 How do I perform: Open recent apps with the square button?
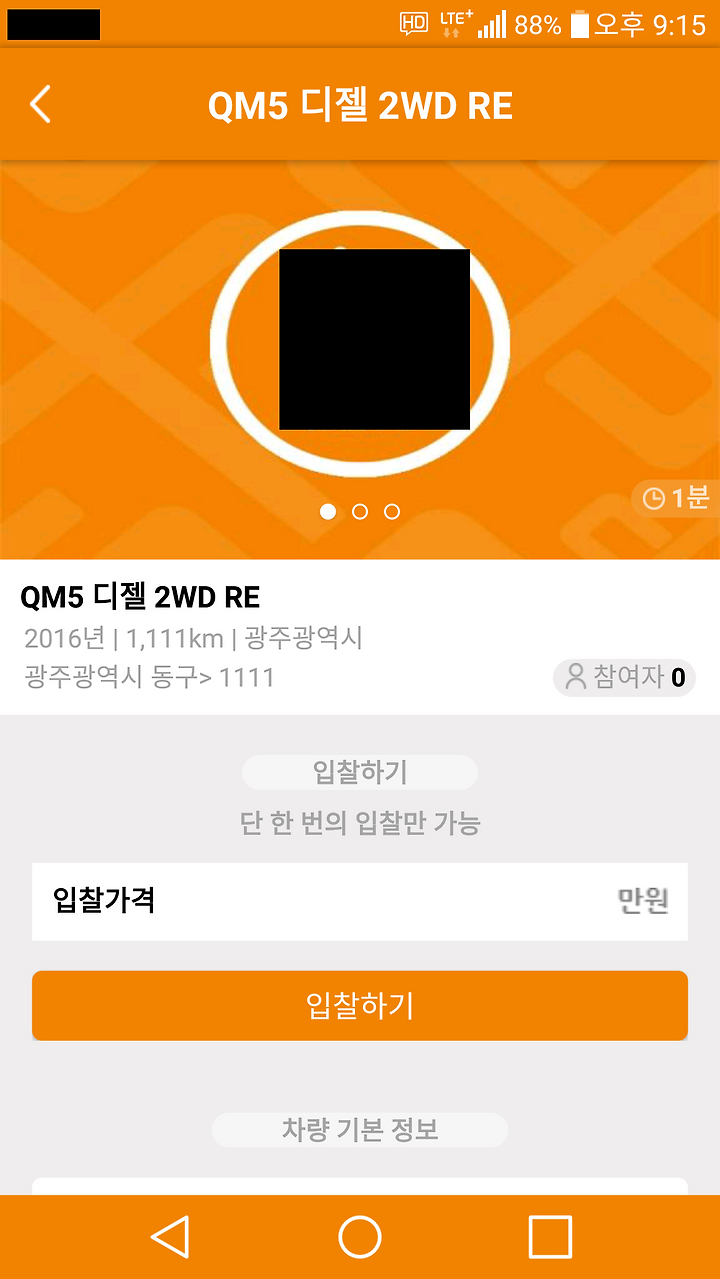(550, 1237)
